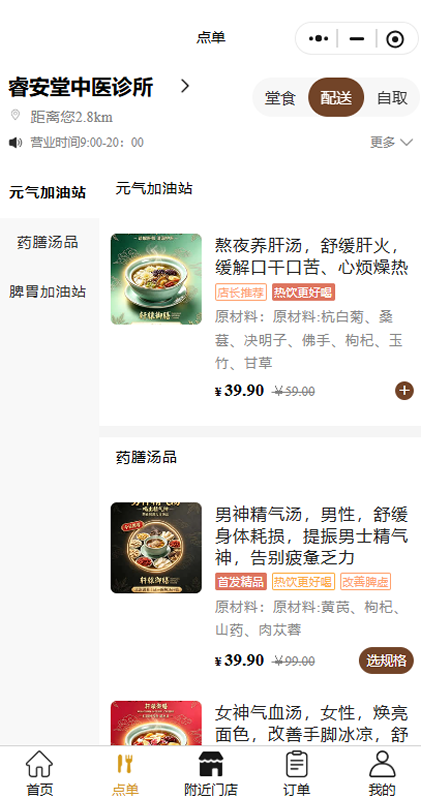
Task: Close the mini program with the circle icon
Action: tap(395, 39)
